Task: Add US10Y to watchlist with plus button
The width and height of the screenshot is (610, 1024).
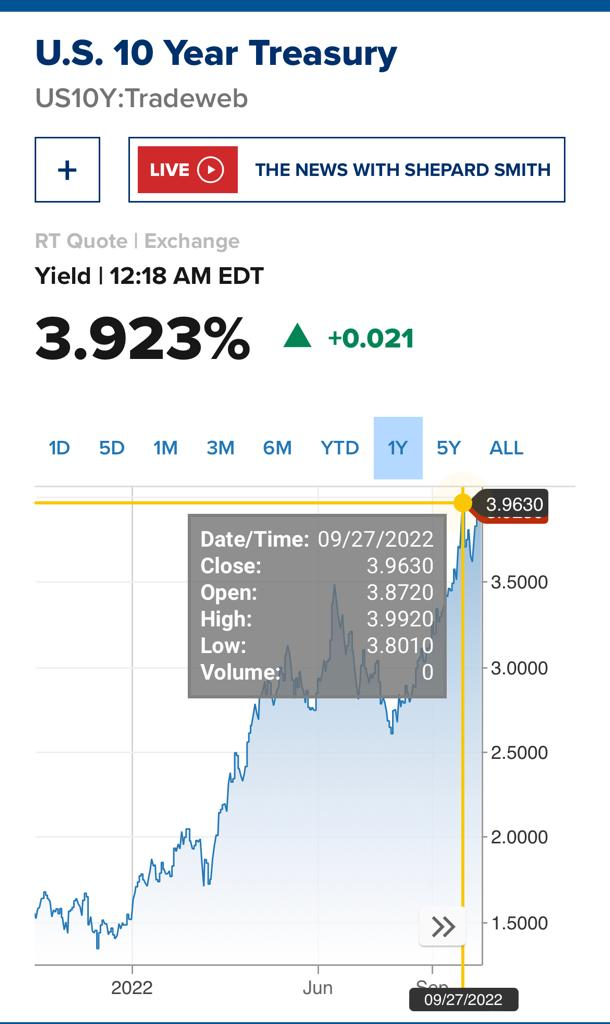Action: (67, 170)
